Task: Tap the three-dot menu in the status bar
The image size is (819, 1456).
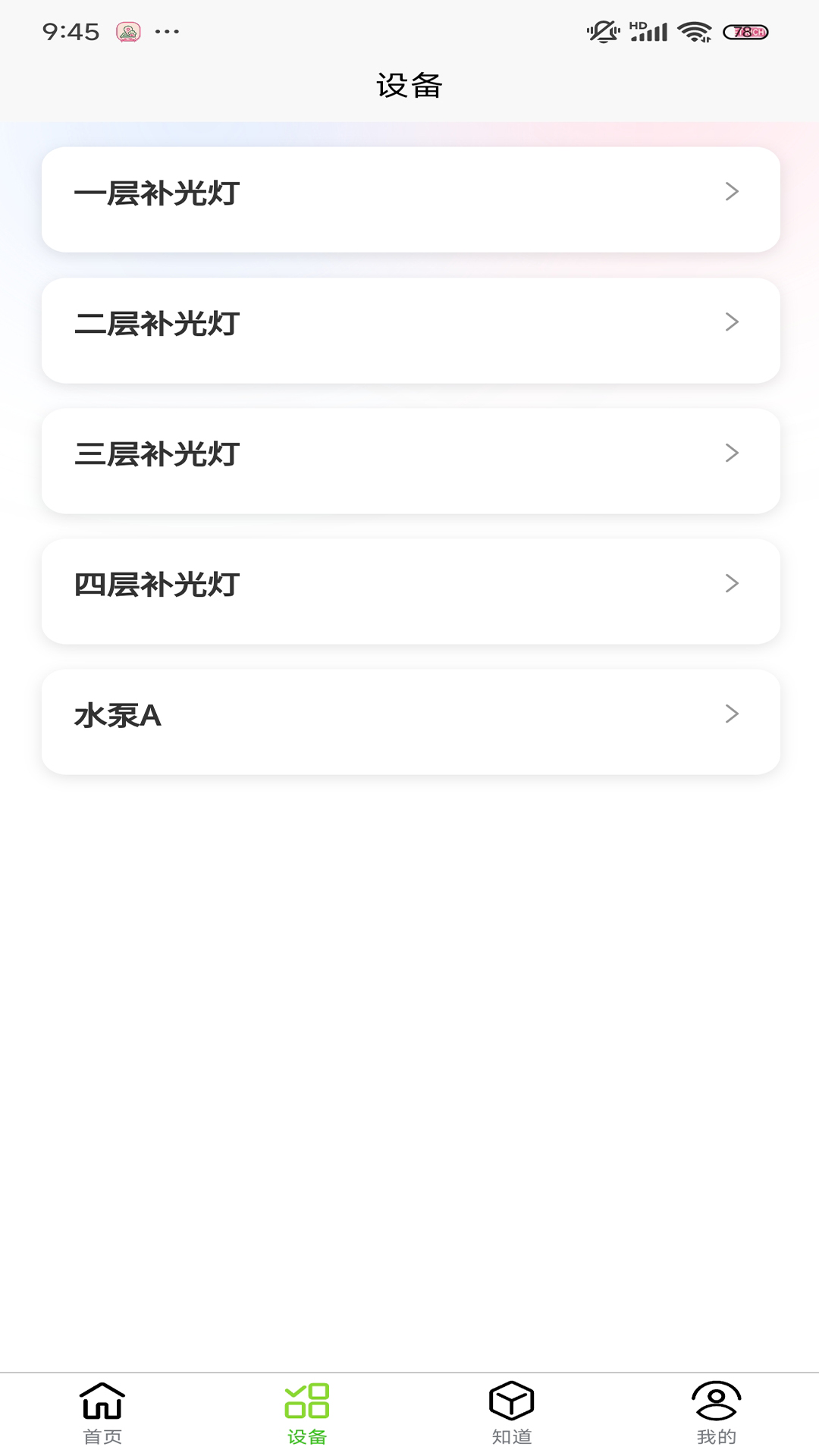Action: coord(168,32)
